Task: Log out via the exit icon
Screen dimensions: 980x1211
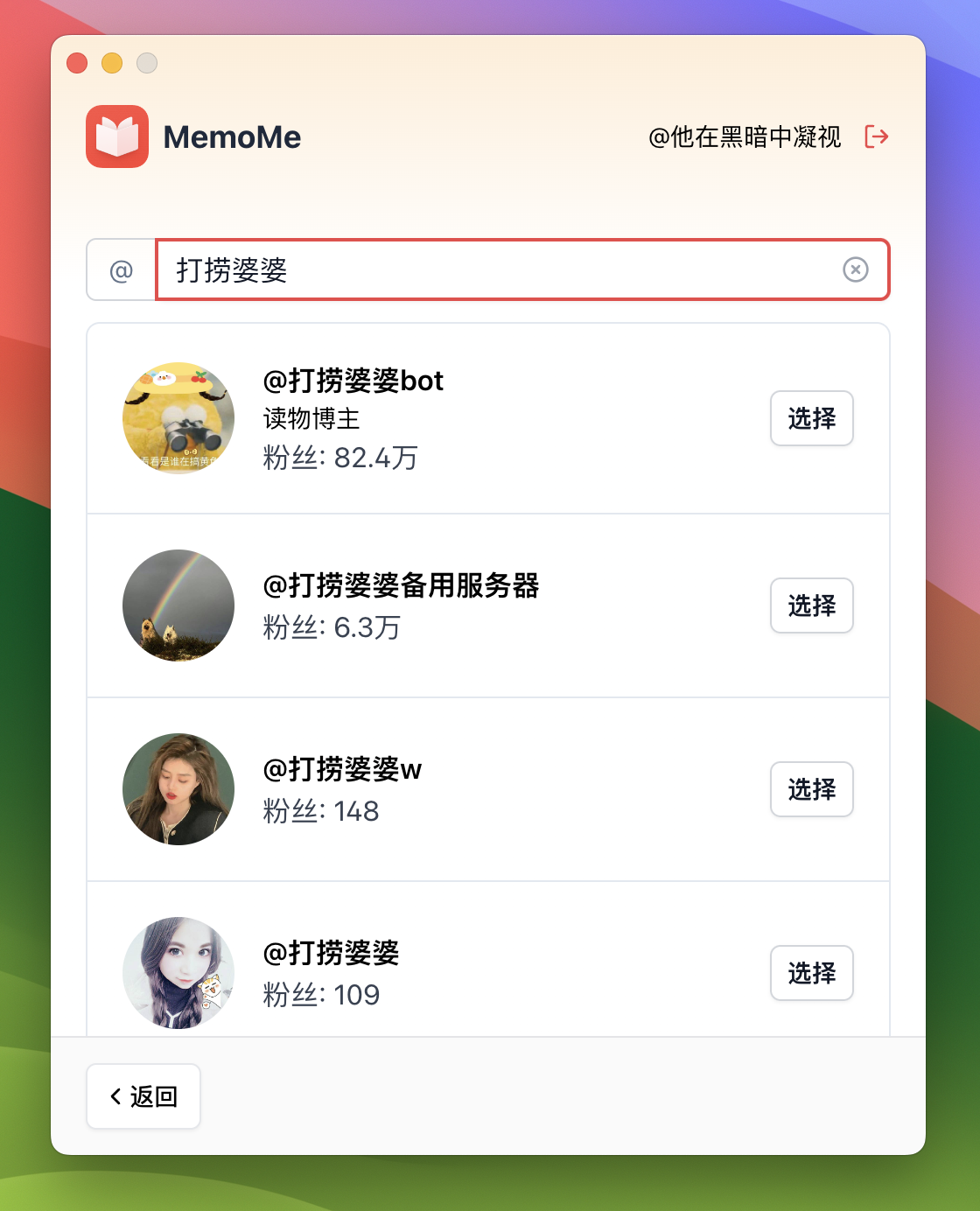Action: coord(876,136)
